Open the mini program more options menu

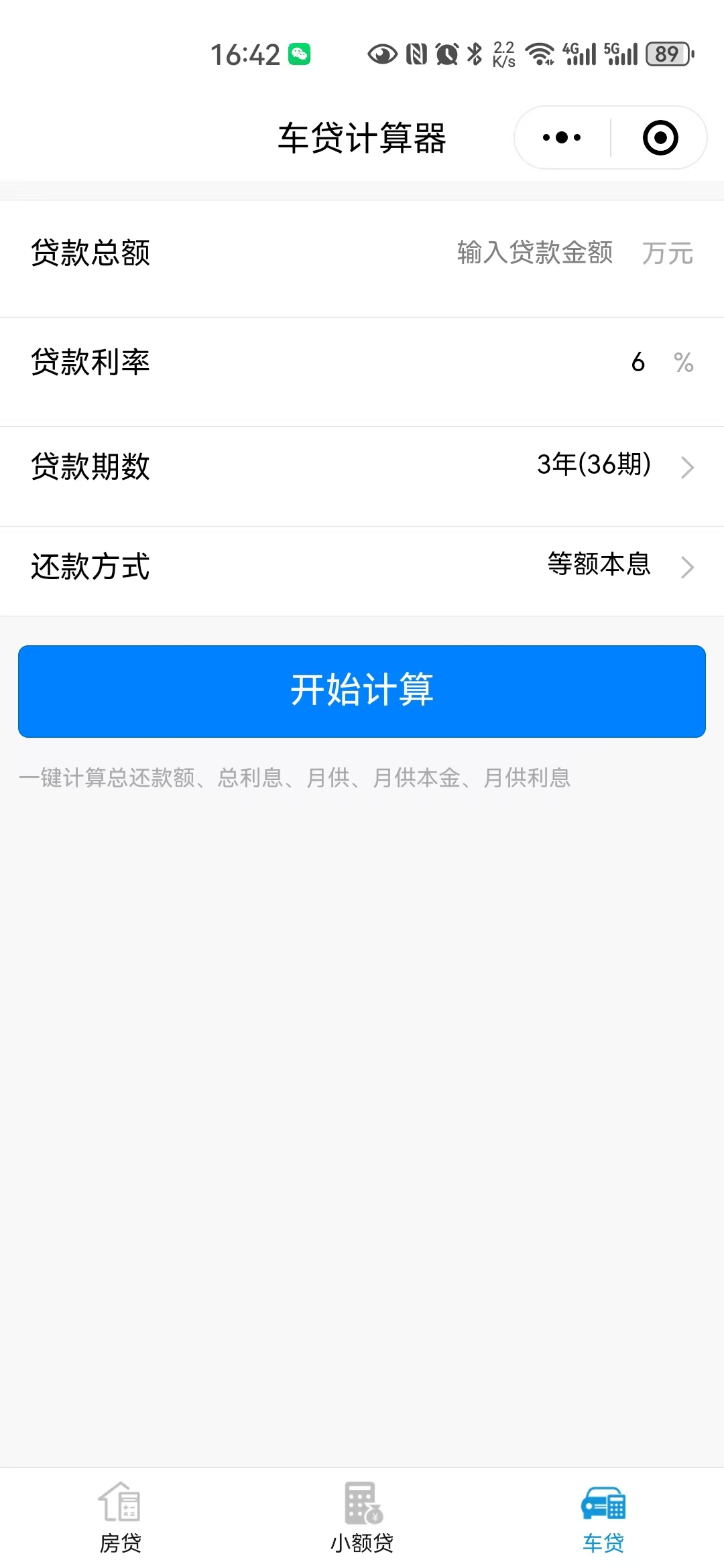(x=562, y=138)
